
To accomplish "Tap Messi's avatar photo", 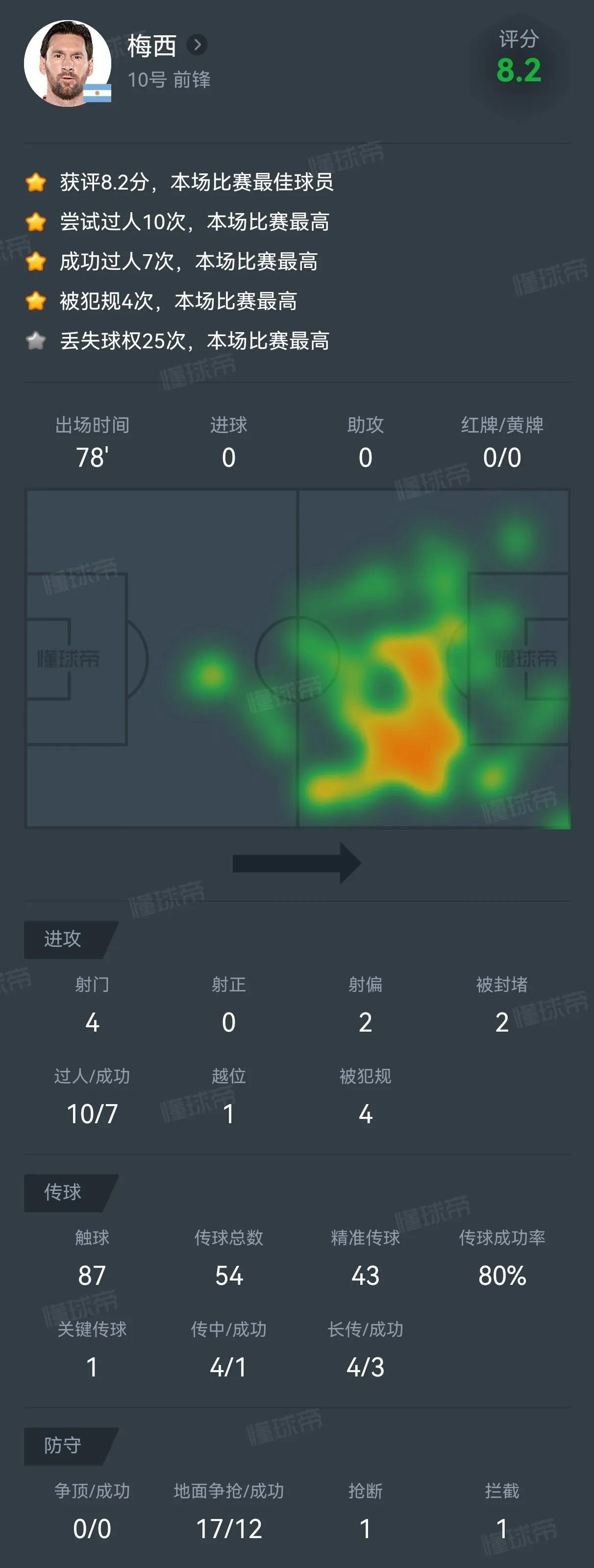I will click(x=66, y=63).
